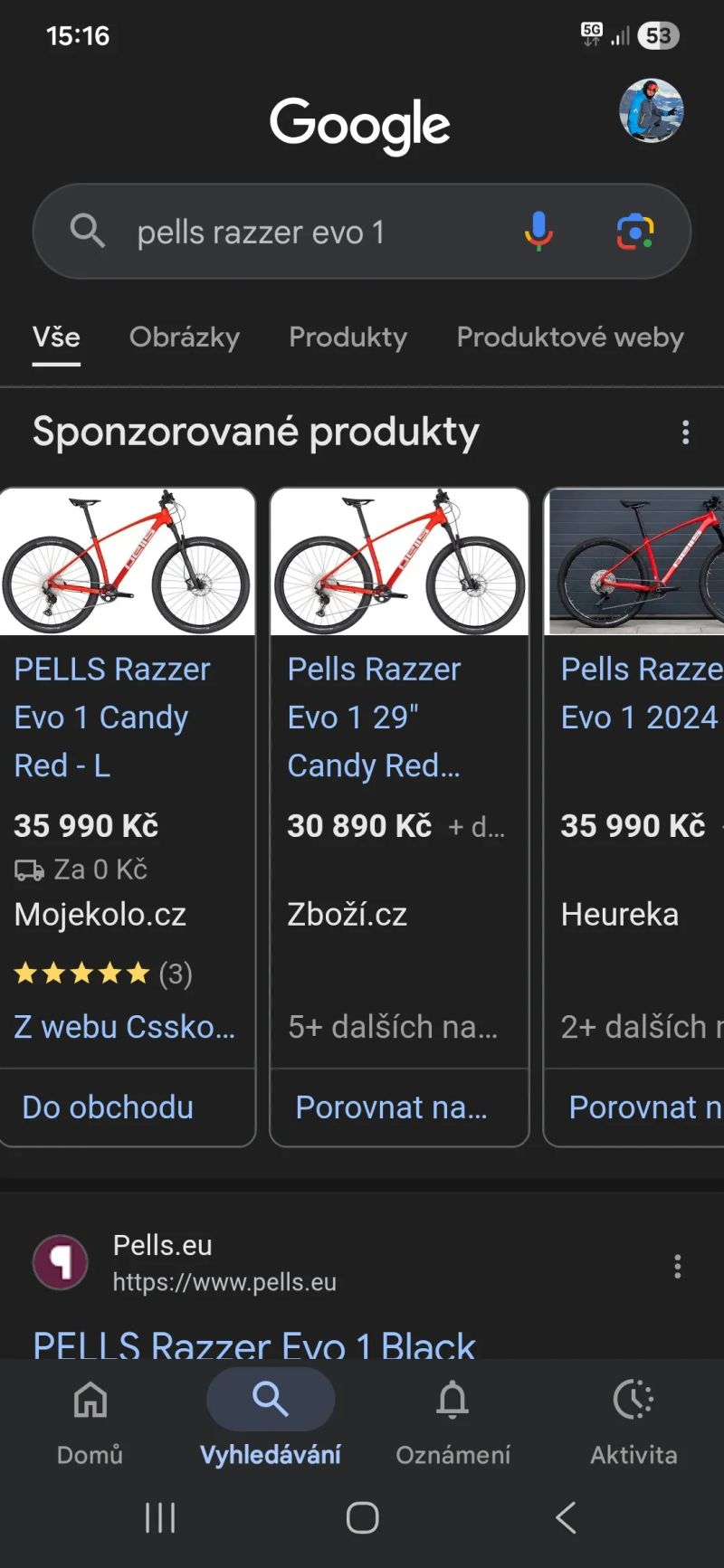Viewport: 724px width, 1568px height.
Task: Tap the first red bike thumbnail
Action: pos(128,561)
